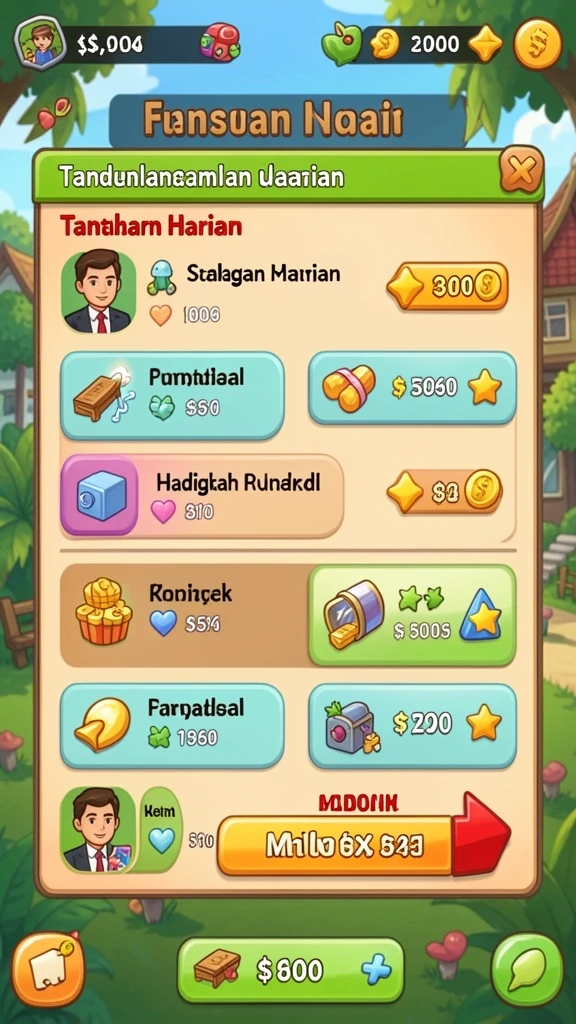This screenshot has width=576, height=1024.
Task: Open the orange notes button
Action: [x=48, y=970]
